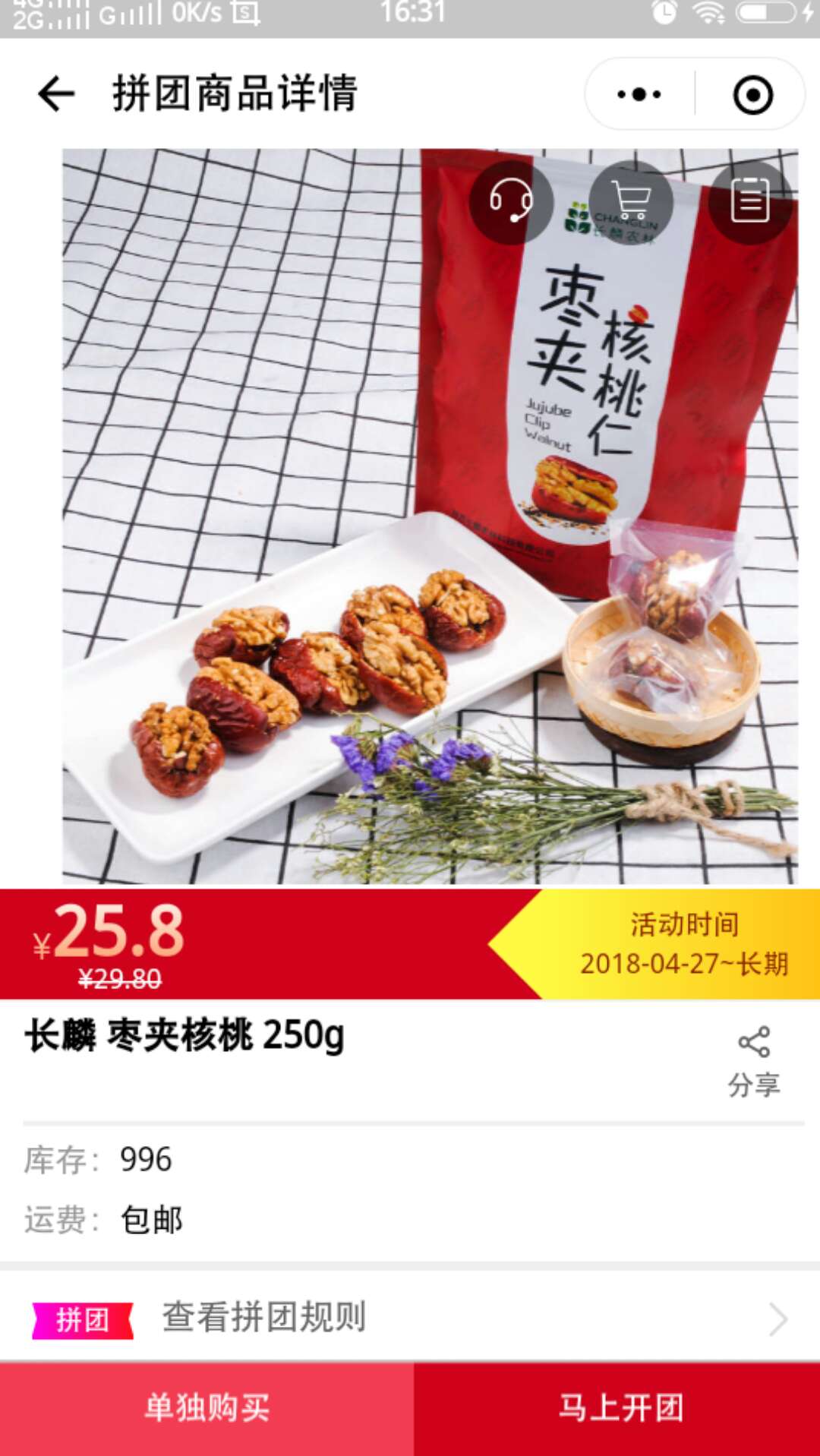The image size is (820, 1456).
Task: Open the shopping cart icon
Action: (631, 201)
